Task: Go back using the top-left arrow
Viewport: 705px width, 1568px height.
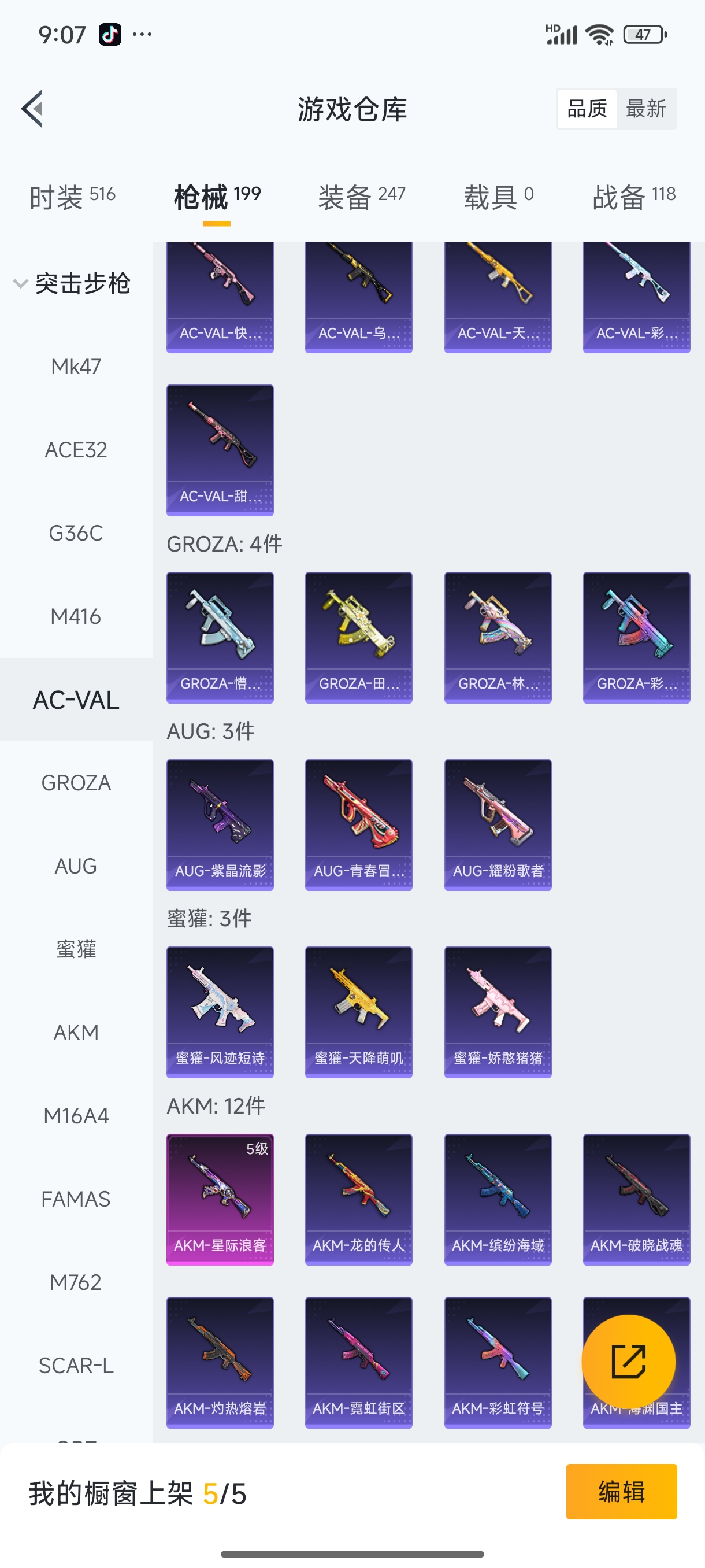Action: click(32, 109)
